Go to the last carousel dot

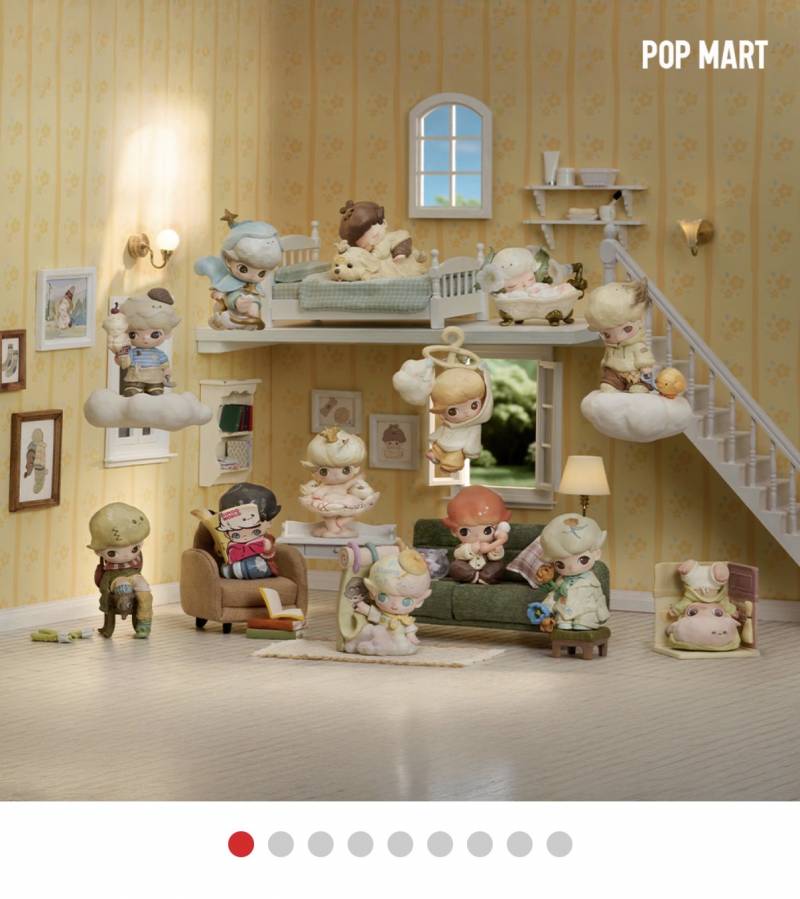[559, 844]
